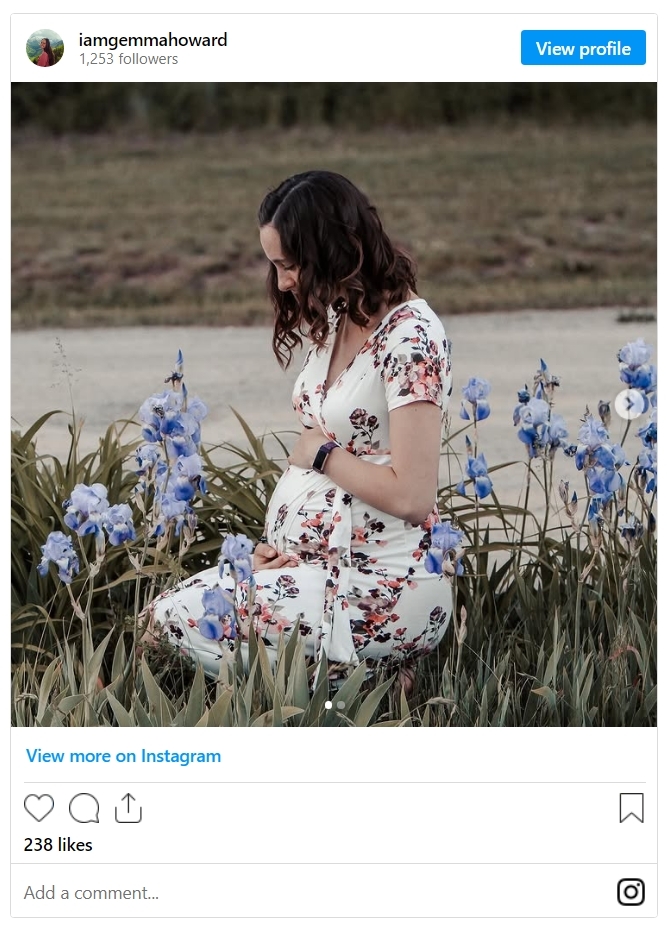Like this post with the heart
Viewport: 667px width, 931px height.
click(39, 808)
